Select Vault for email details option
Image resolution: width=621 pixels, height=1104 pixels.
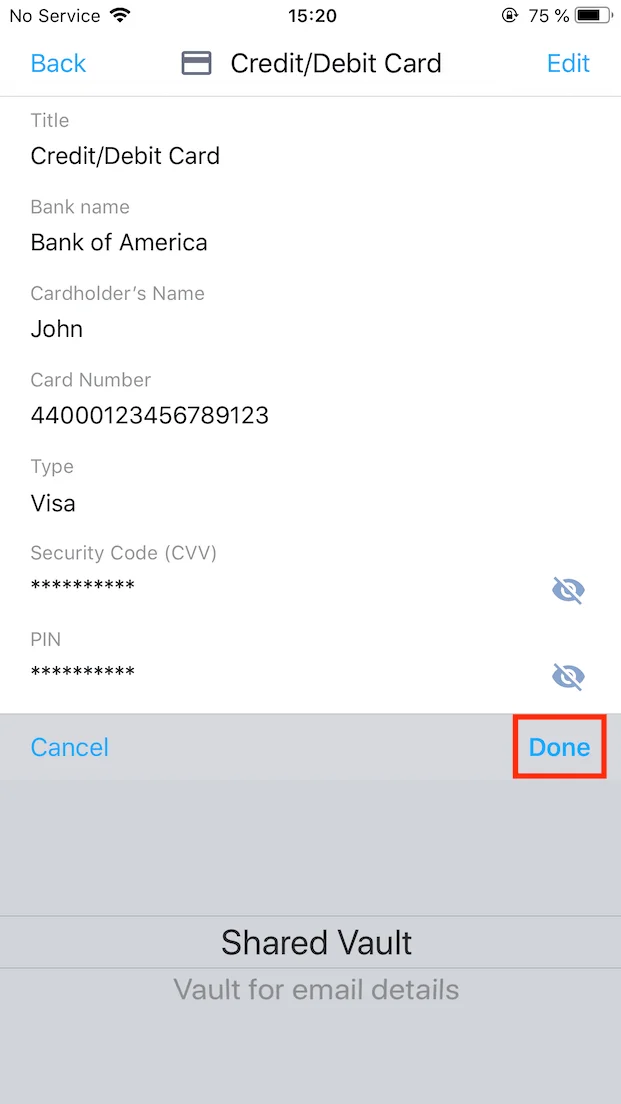click(x=316, y=990)
